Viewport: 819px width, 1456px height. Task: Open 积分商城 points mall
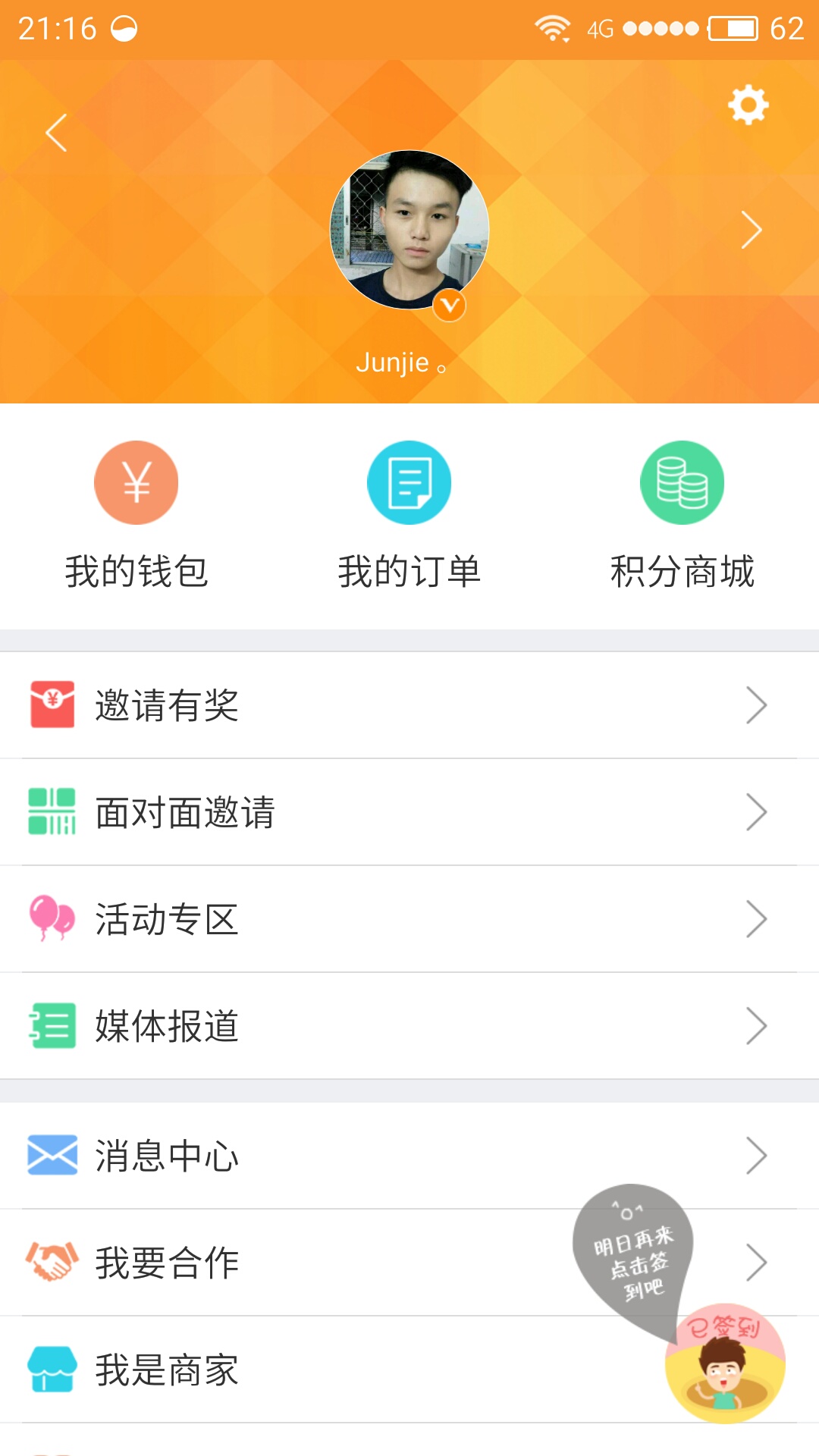point(682,516)
